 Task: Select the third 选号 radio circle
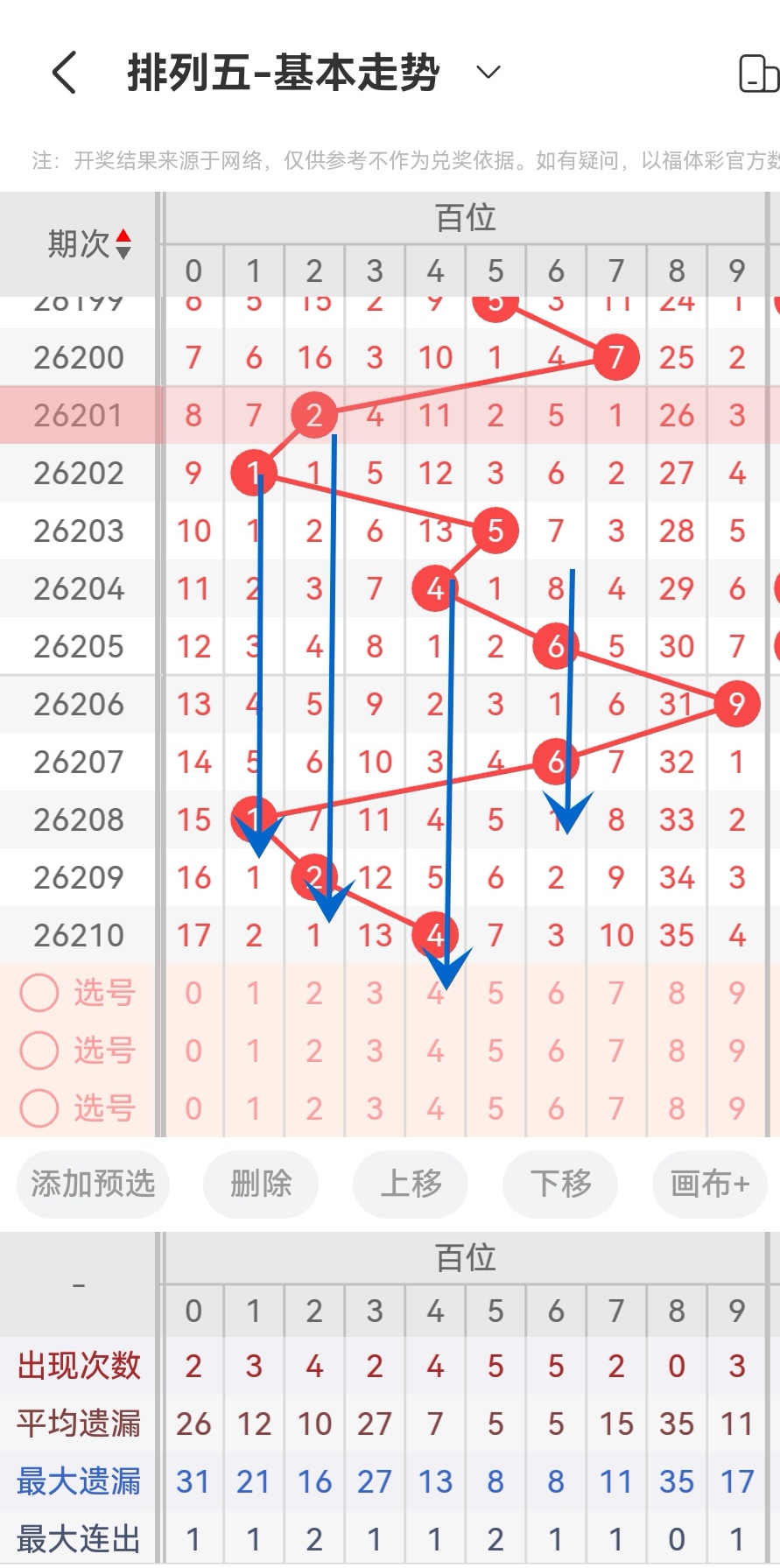[39, 1108]
